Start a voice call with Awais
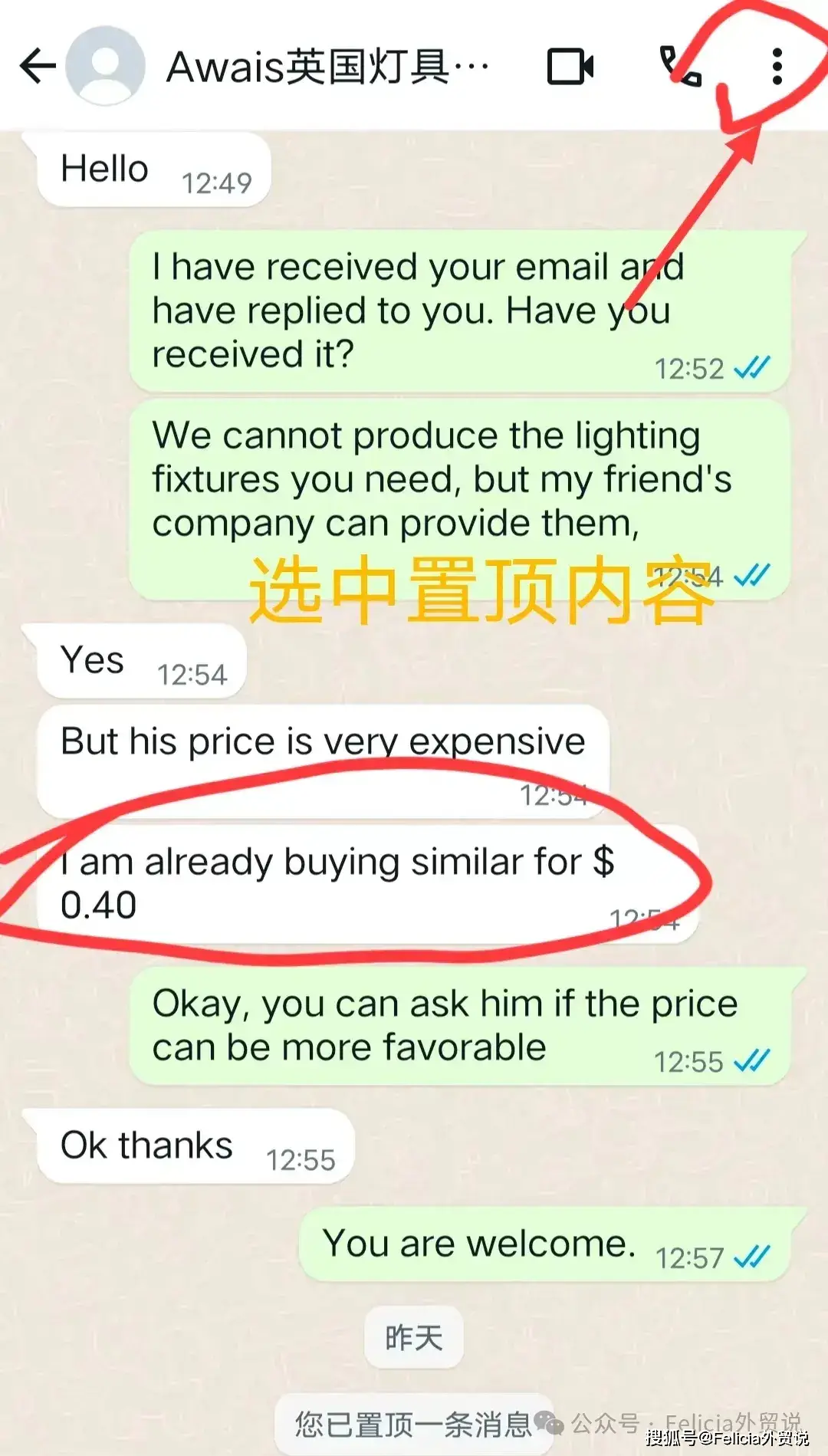 point(679,67)
